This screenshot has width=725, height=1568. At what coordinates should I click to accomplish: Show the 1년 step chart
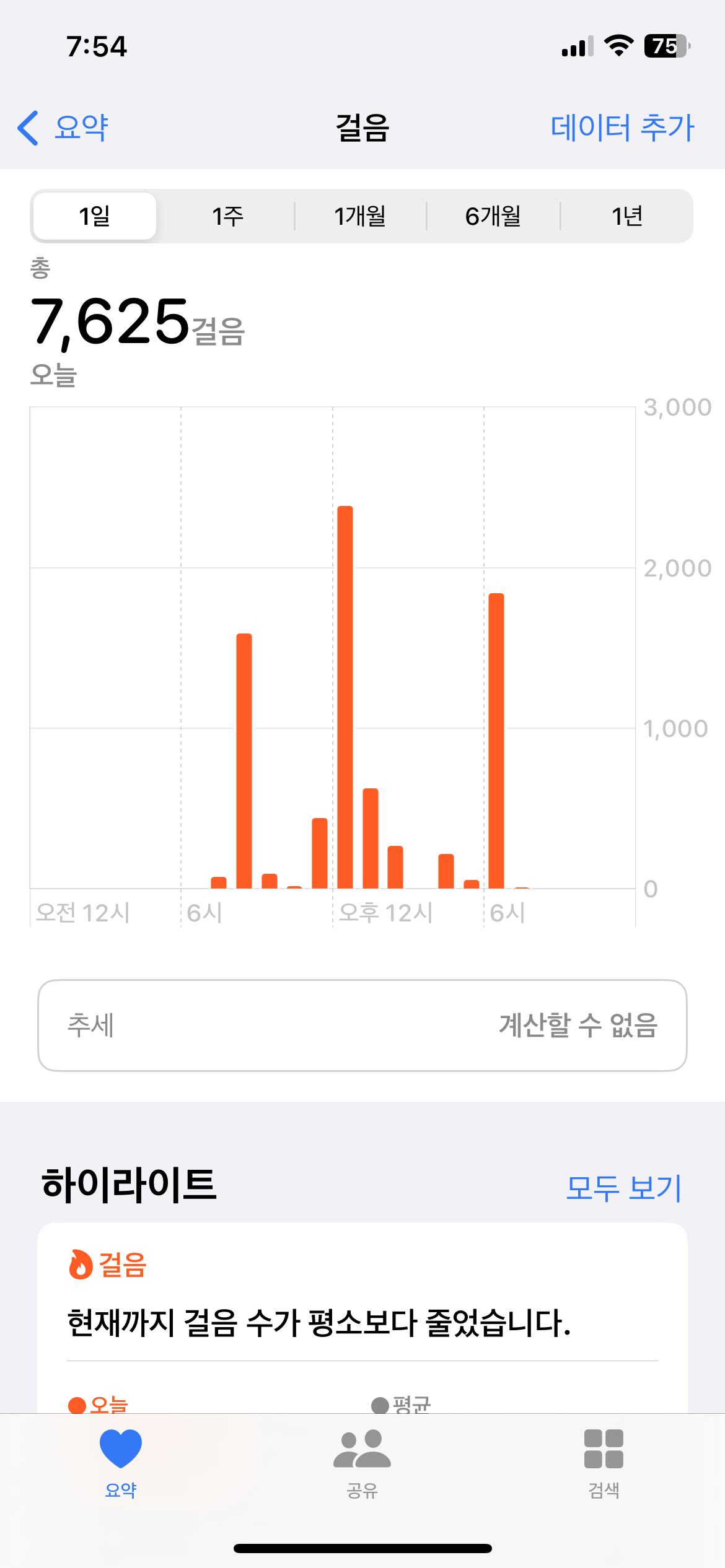[x=626, y=216]
